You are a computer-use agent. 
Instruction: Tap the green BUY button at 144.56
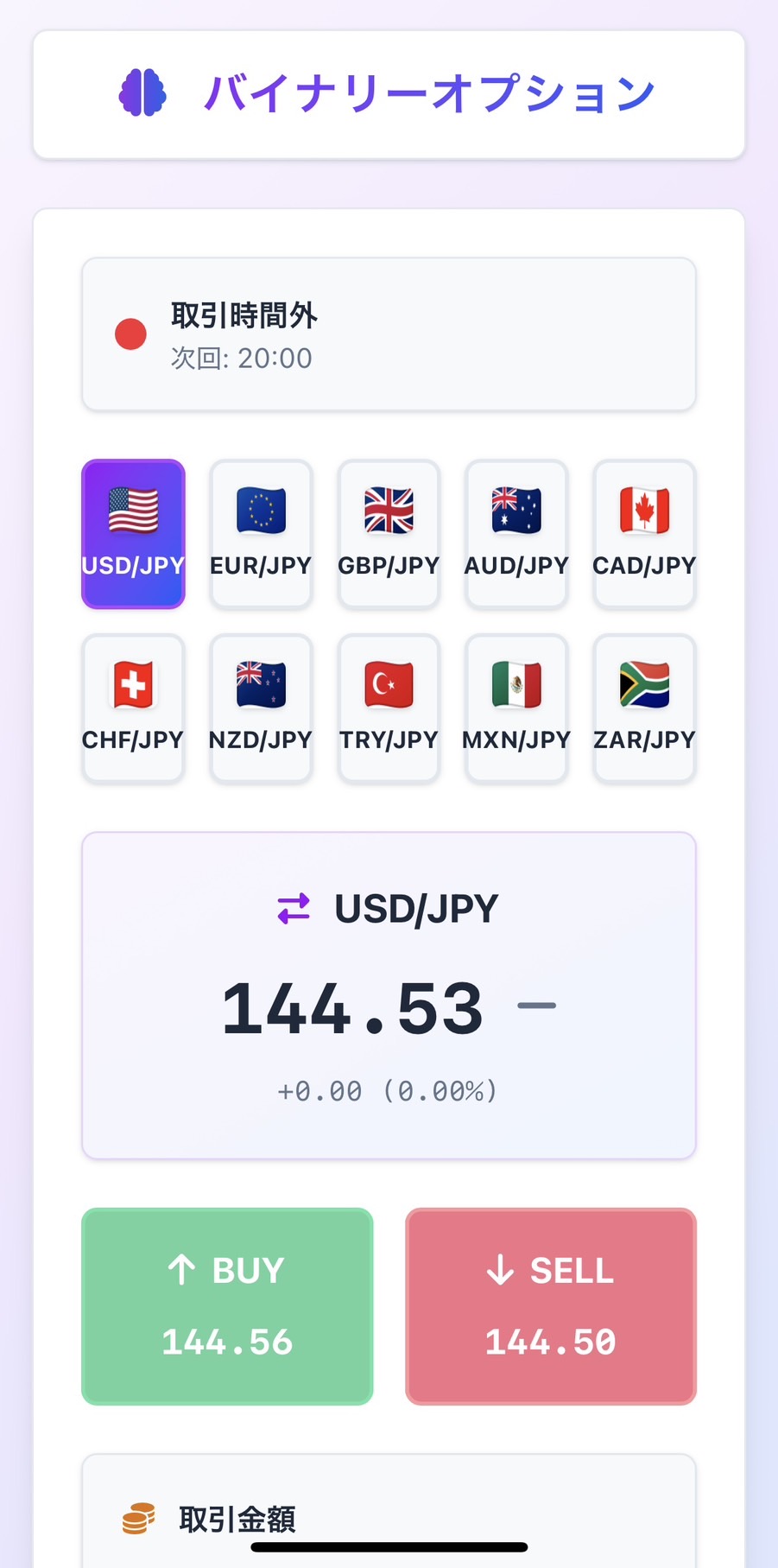click(x=227, y=1305)
